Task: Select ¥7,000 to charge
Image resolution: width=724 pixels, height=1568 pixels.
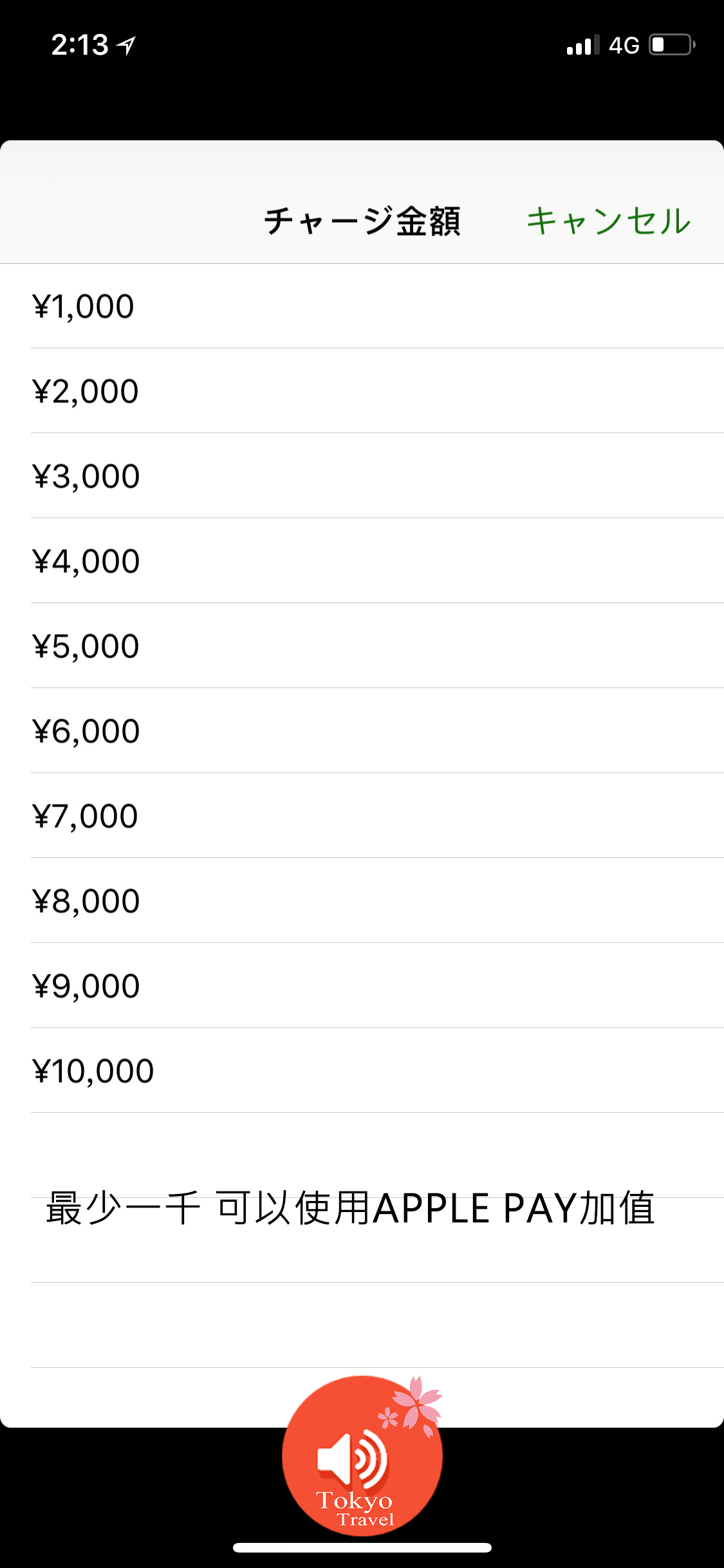Action: click(362, 816)
